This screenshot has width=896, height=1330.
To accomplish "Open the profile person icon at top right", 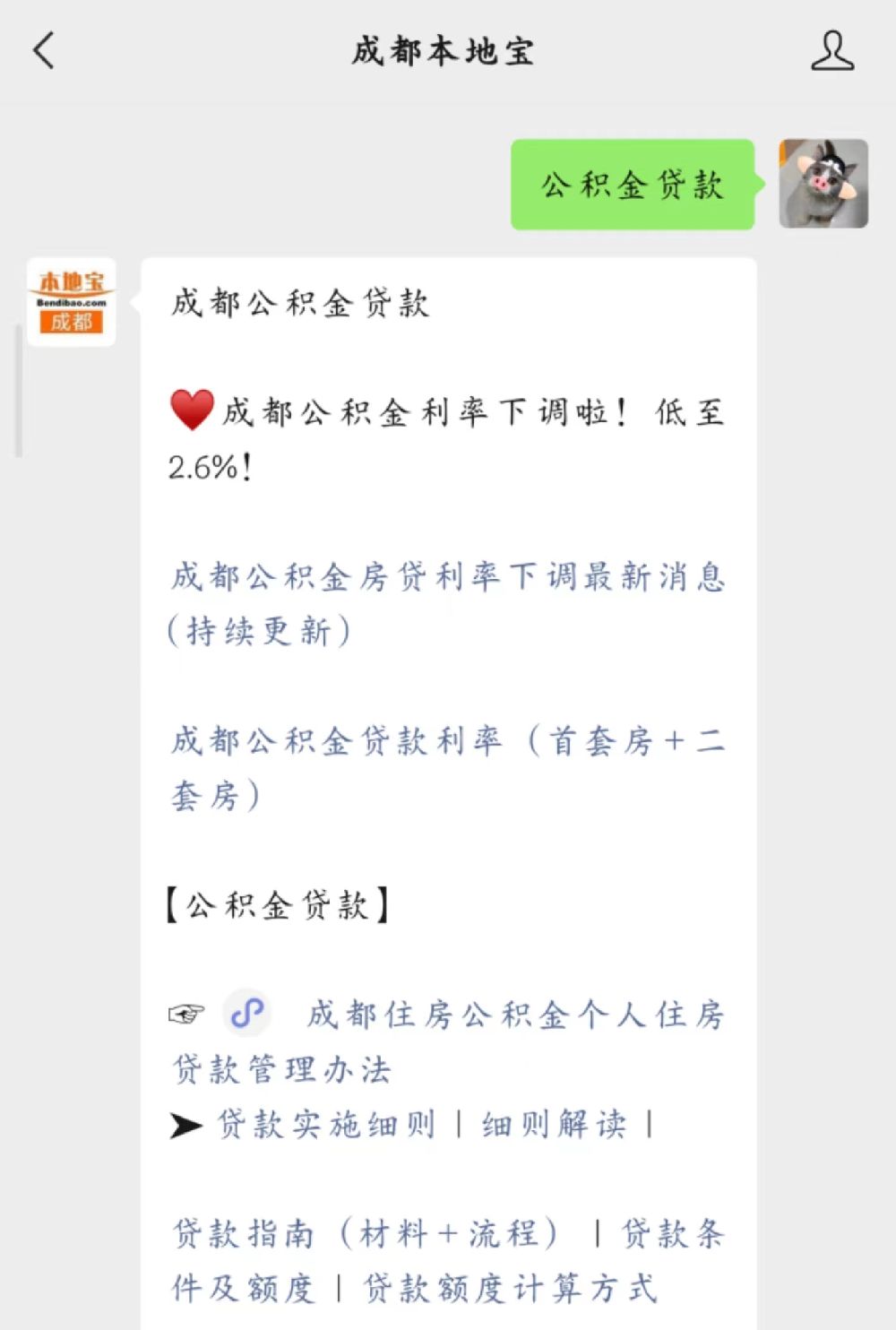I will (831, 52).
